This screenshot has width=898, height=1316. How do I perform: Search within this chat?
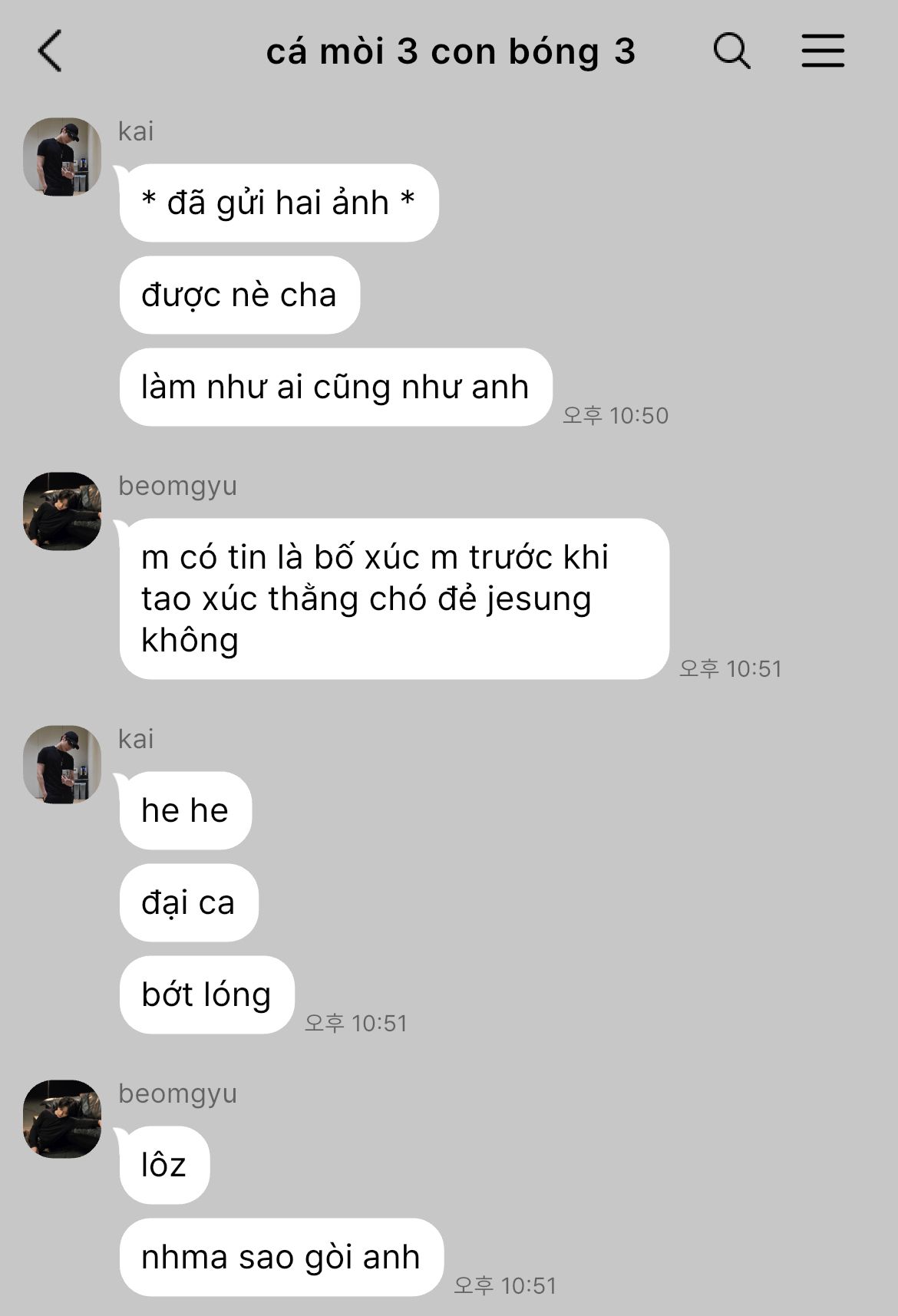point(731,51)
